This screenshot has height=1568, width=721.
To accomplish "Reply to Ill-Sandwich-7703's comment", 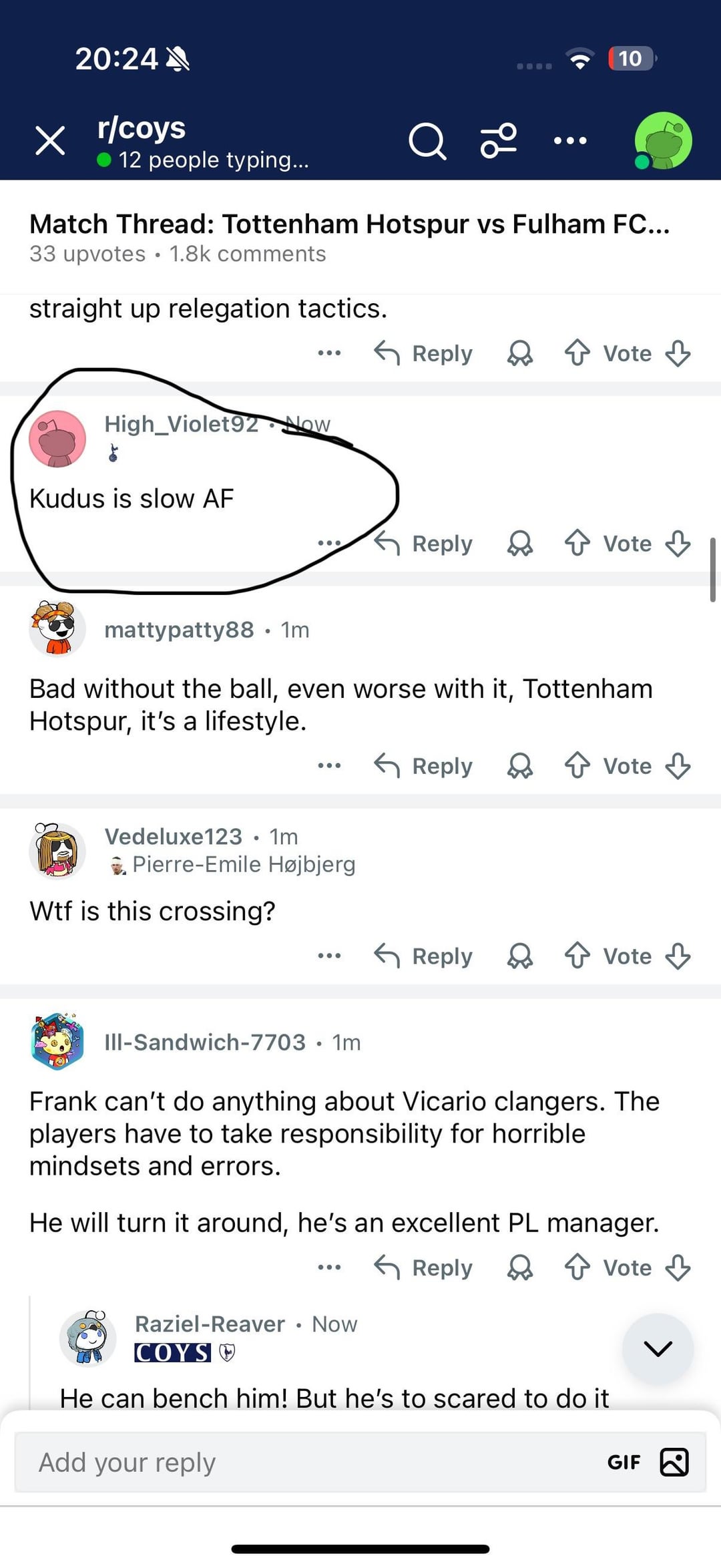I will pyautogui.click(x=423, y=1267).
